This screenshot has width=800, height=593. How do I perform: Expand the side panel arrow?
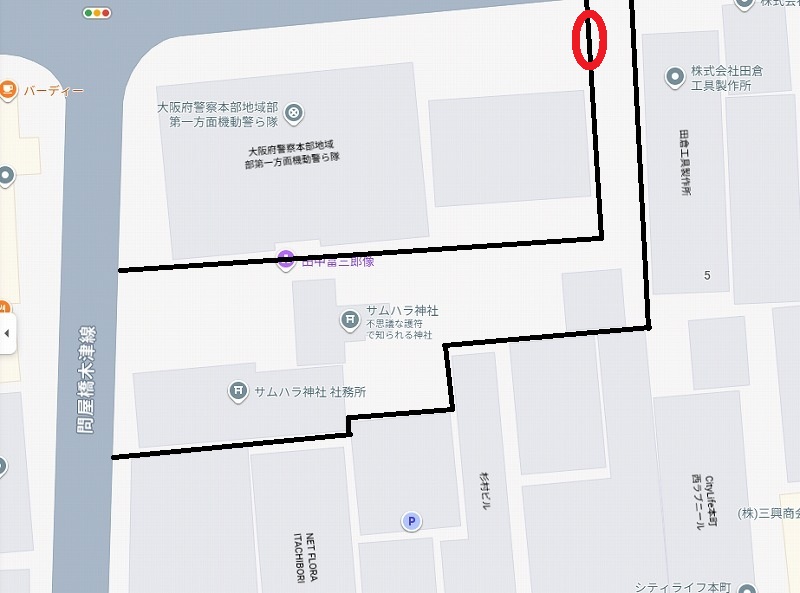pyautogui.click(x=7, y=333)
